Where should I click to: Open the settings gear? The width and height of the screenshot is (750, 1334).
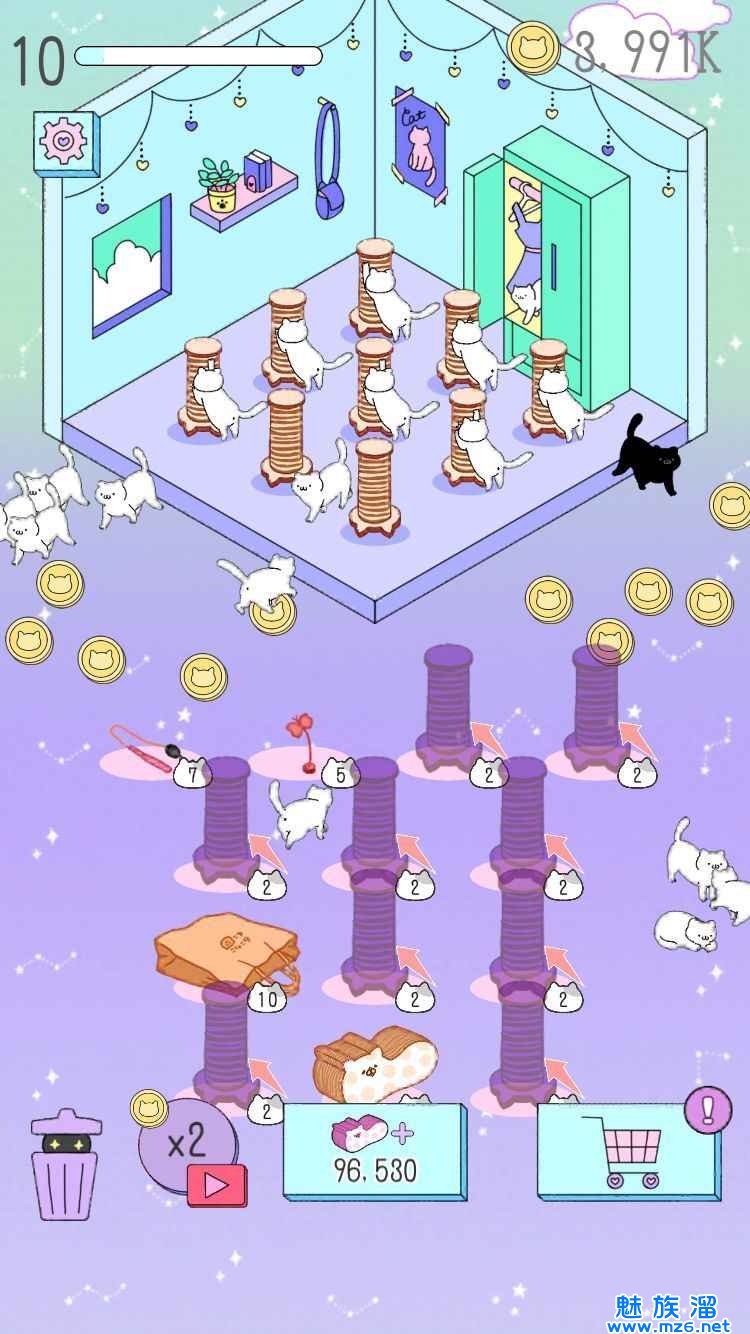click(x=66, y=142)
